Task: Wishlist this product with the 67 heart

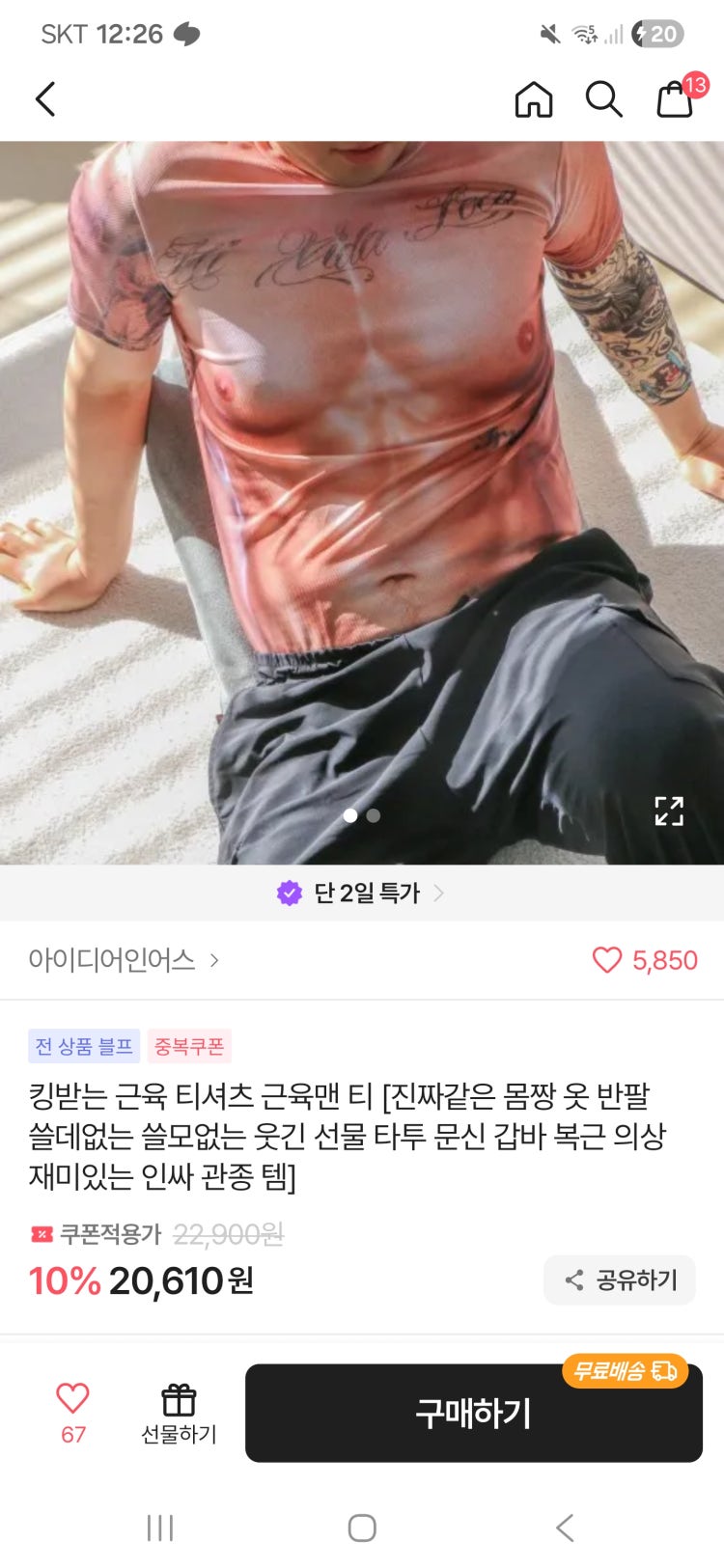Action: coord(72,1412)
